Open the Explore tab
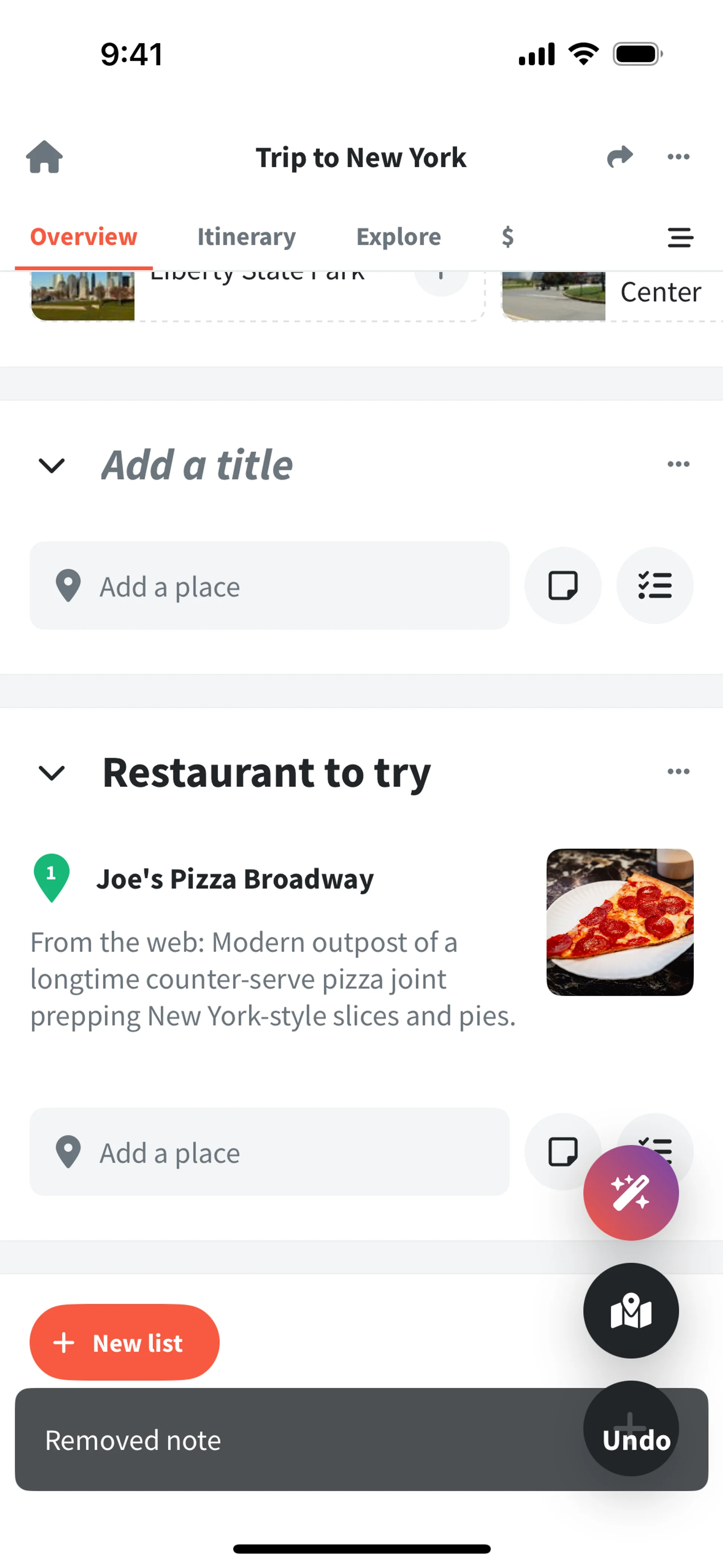Image resolution: width=723 pixels, height=1568 pixels. coord(398,237)
